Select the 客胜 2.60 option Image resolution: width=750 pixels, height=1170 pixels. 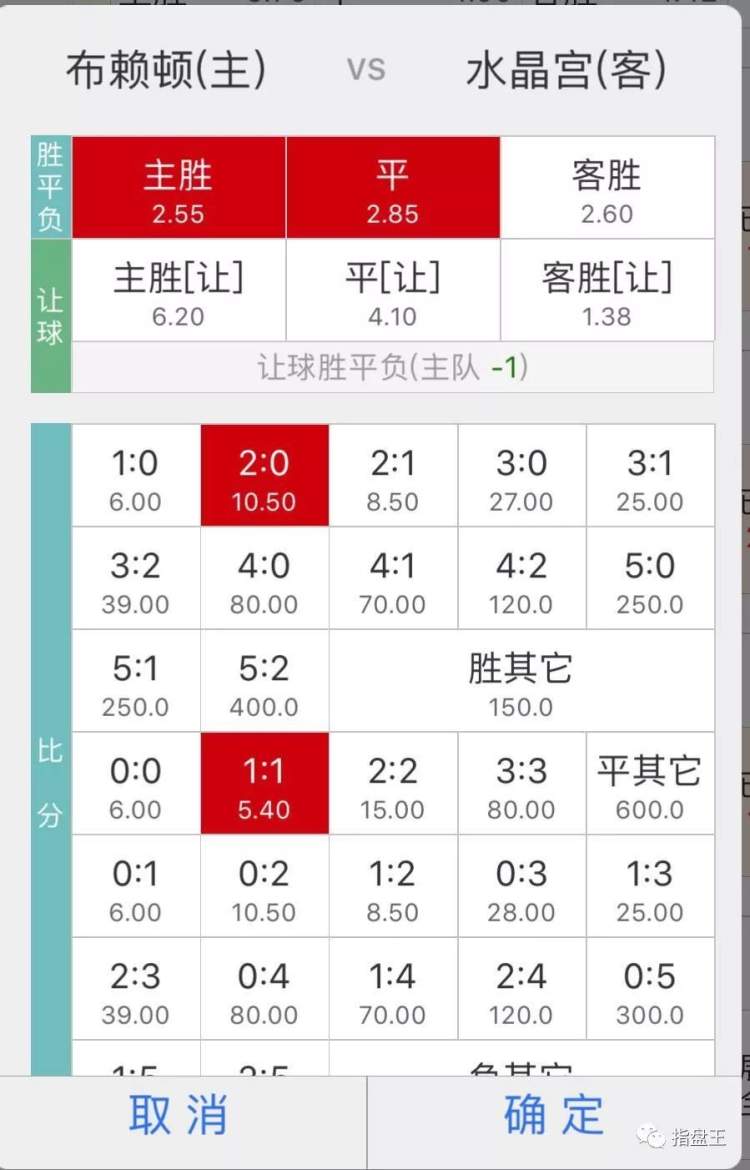607,188
